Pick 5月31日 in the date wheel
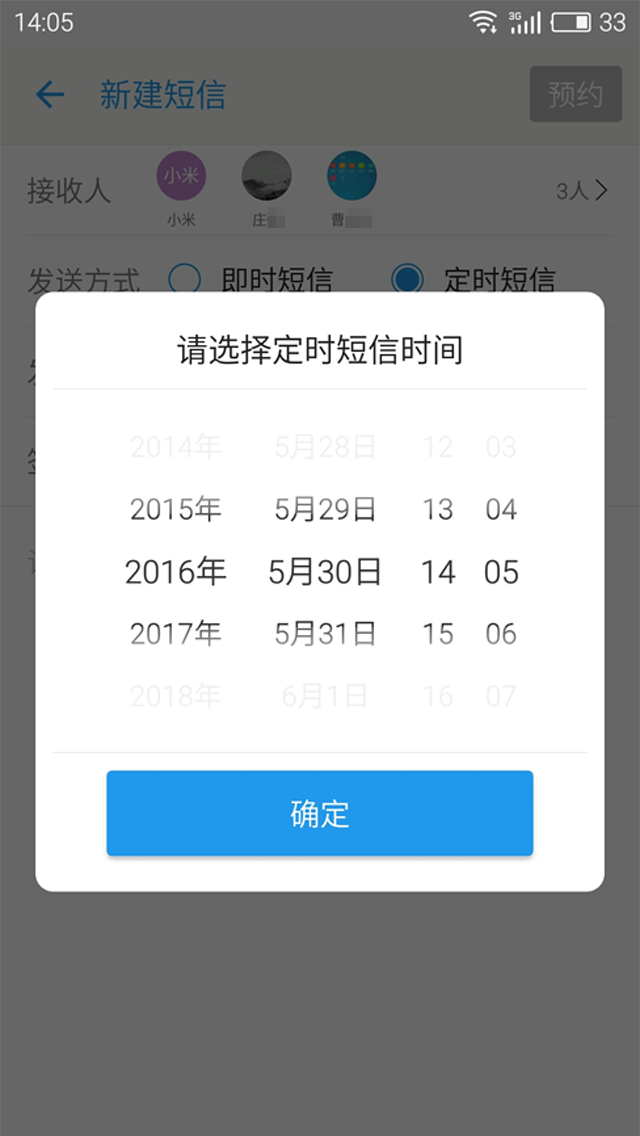The width and height of the screenshot is (640, 1136). (325, 633)
